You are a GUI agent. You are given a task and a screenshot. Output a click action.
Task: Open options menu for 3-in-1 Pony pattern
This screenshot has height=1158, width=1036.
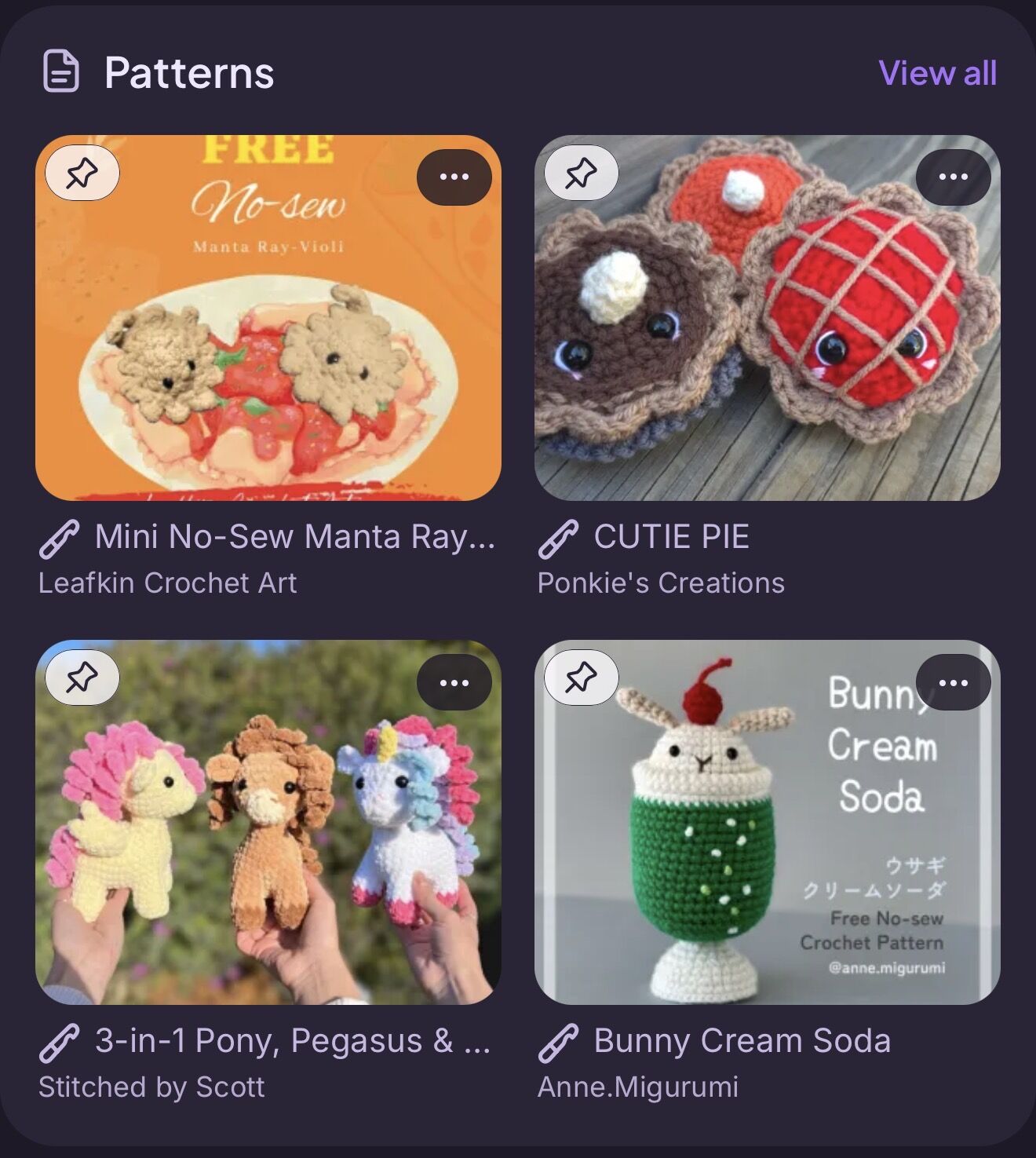click(x=454, y=681)
